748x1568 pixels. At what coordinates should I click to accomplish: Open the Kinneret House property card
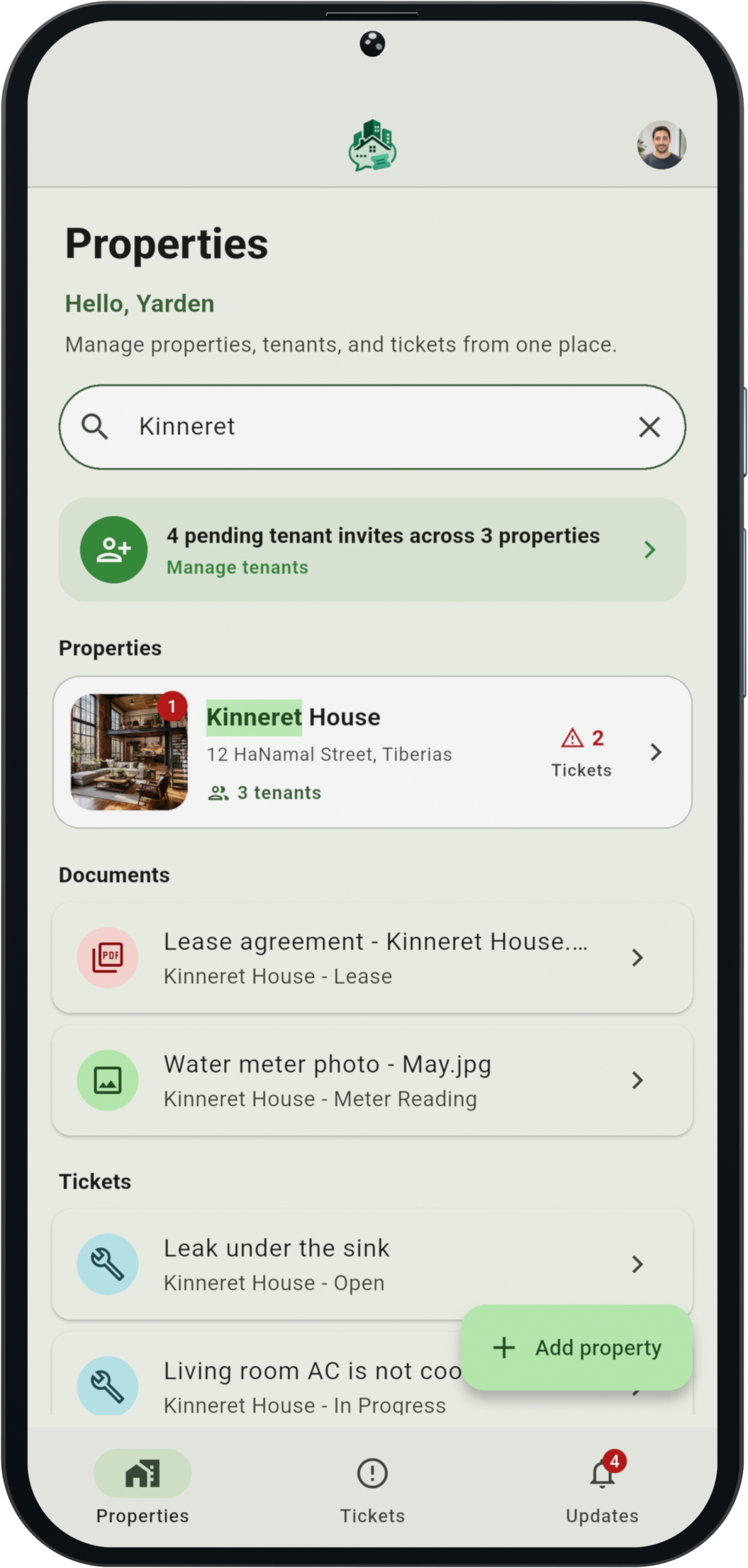(x=372, y=752)
